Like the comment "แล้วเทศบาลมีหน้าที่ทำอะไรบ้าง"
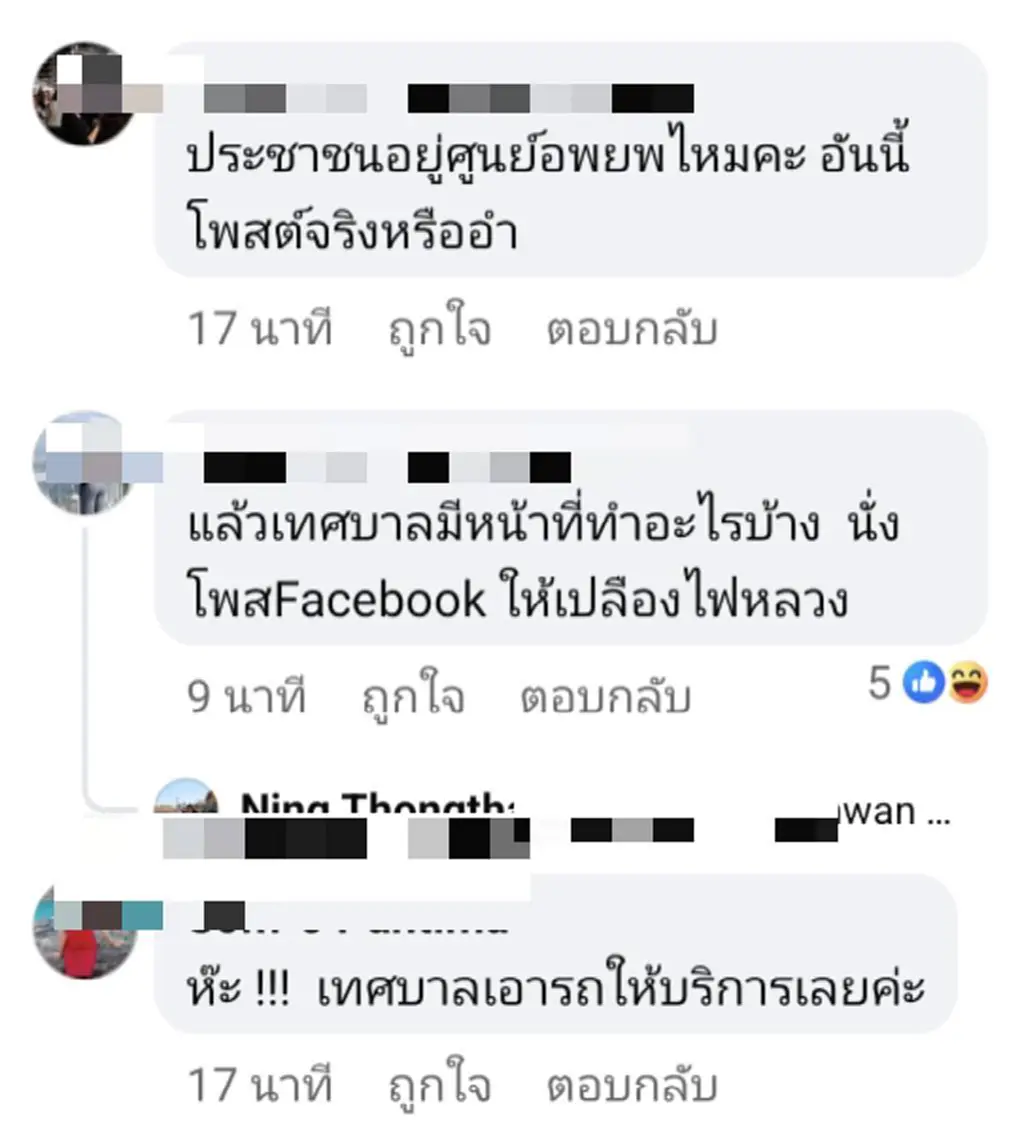Screen dimensions: 1020x1146 point(413,698)
